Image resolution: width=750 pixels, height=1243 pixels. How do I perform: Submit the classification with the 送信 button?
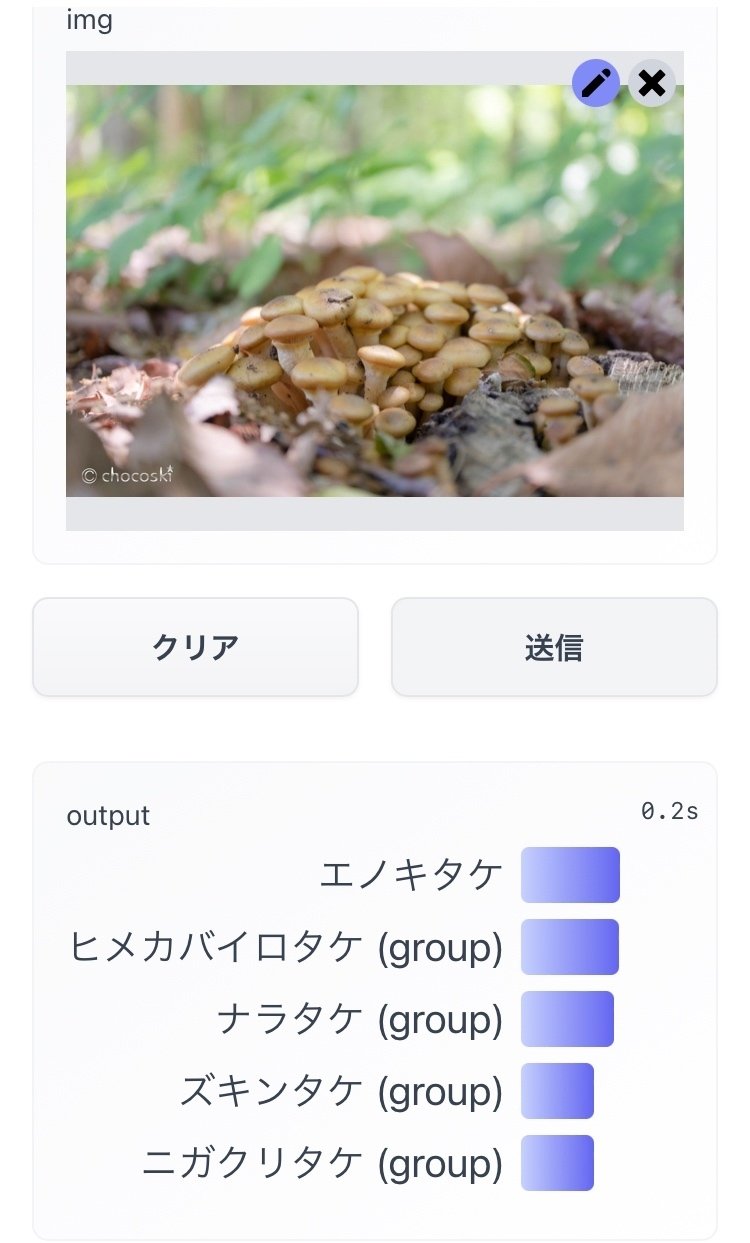[554, 647]
